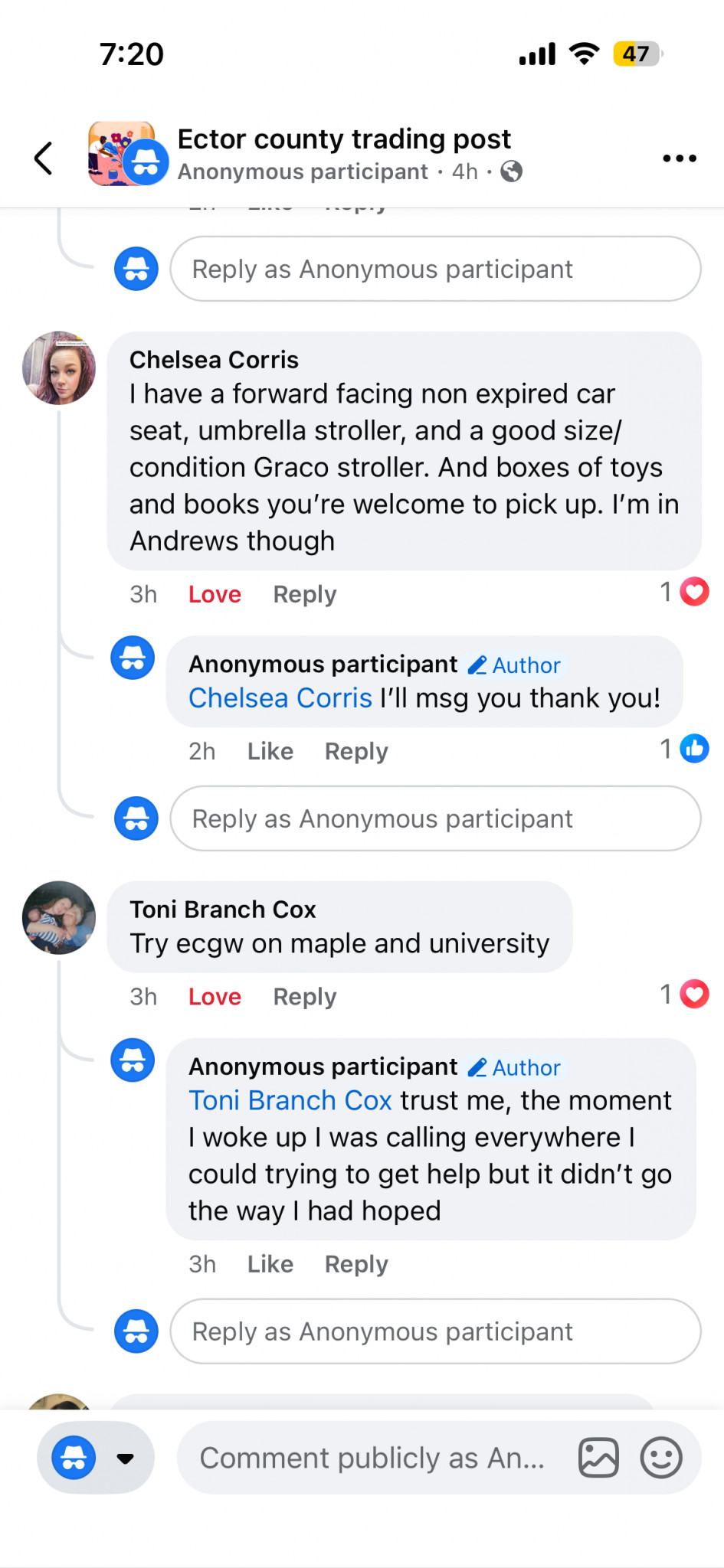724x1568 pixels.
Task: Open the three-dot post options menu
Action: click(679, 158)
